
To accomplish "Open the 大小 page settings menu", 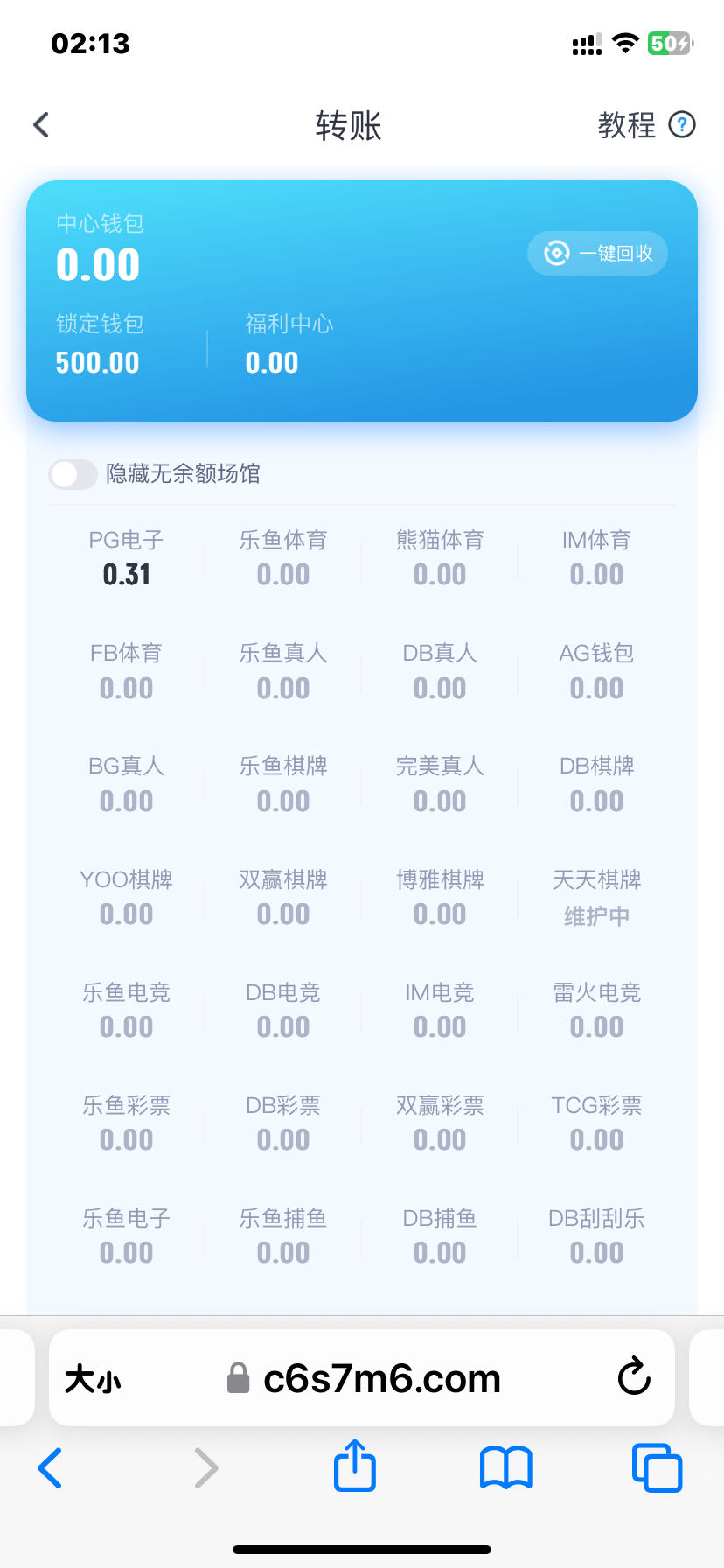I will point(93,1379).
